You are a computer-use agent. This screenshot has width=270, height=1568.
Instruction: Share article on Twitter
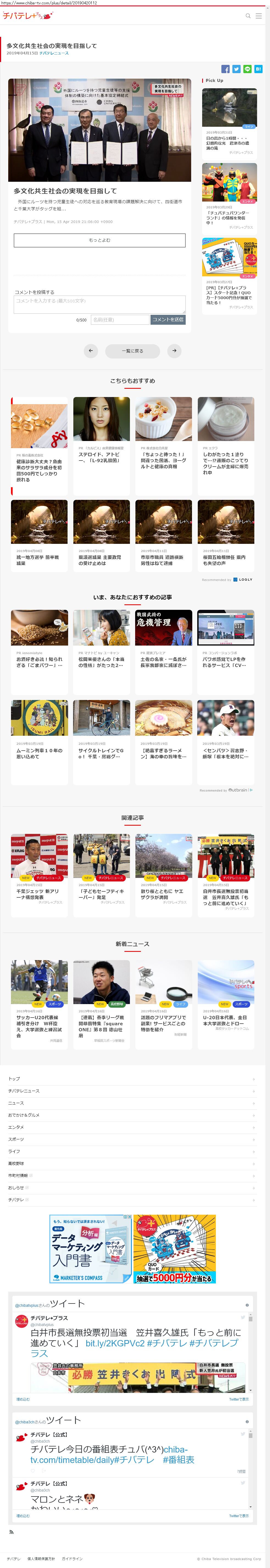click(x=236, y=69)
